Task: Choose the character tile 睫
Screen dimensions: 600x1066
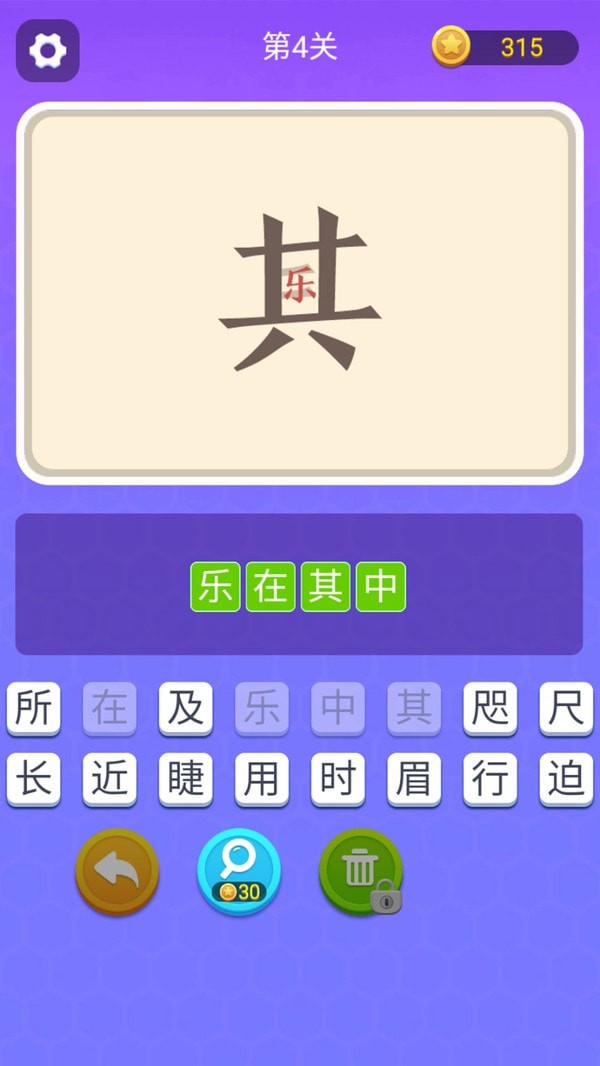Action: click(x=186, y=780)
